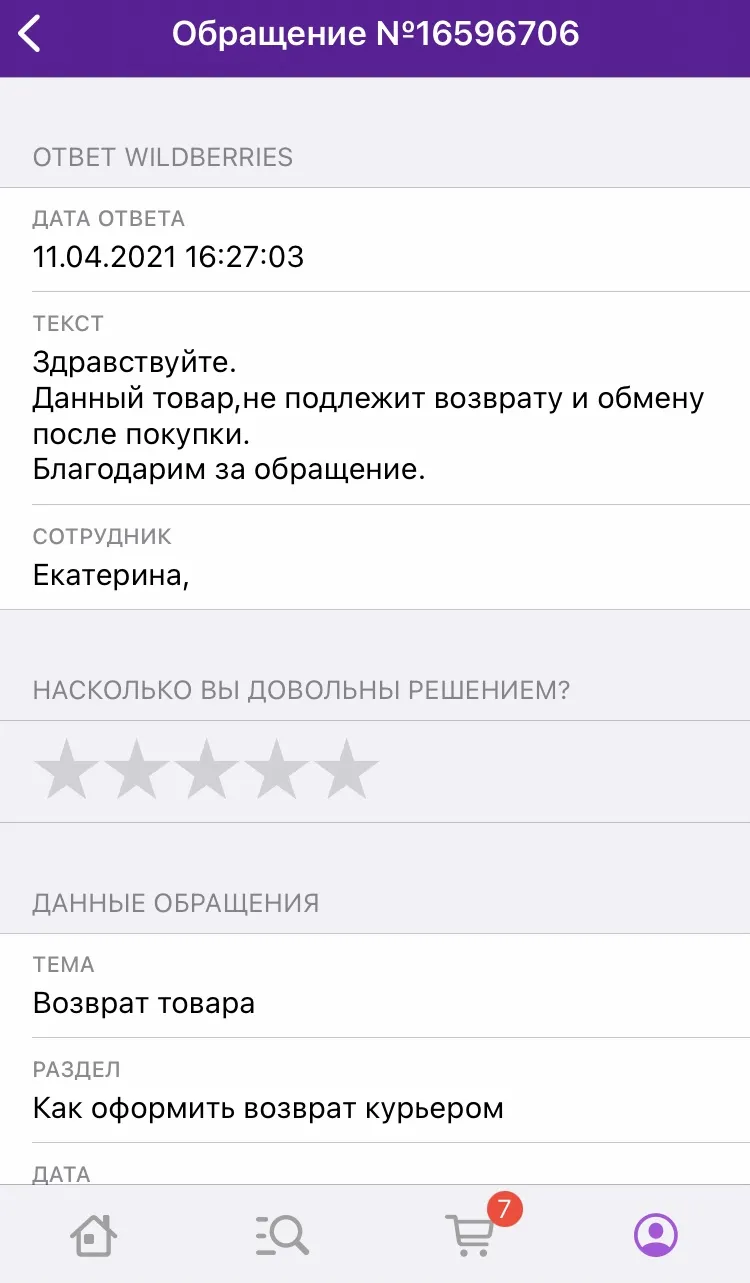This screenshot has height=1283, width=750.
Task: Rate the solution five stars
Action: [346, 769]
